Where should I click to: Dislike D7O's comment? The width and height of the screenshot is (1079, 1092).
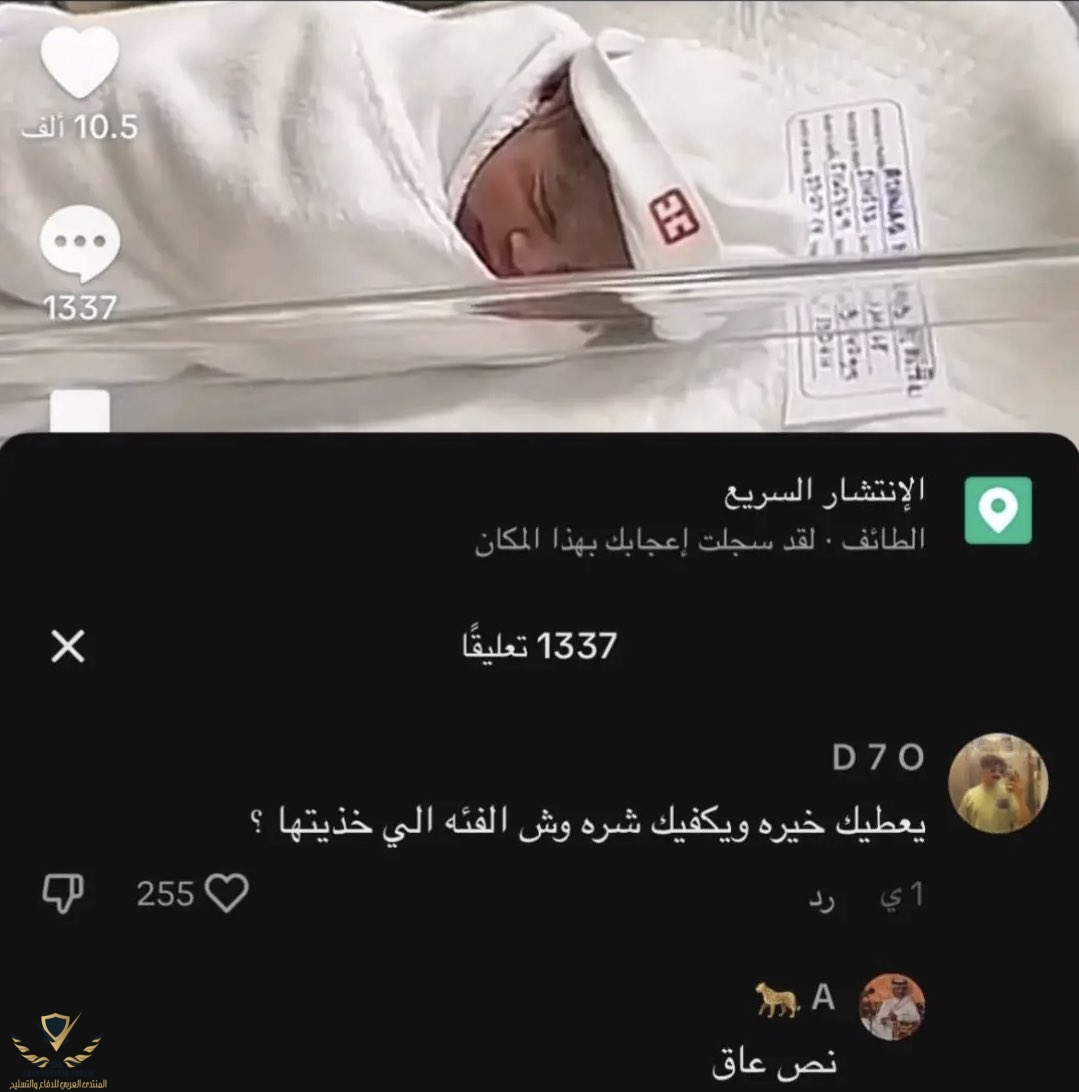63,894
